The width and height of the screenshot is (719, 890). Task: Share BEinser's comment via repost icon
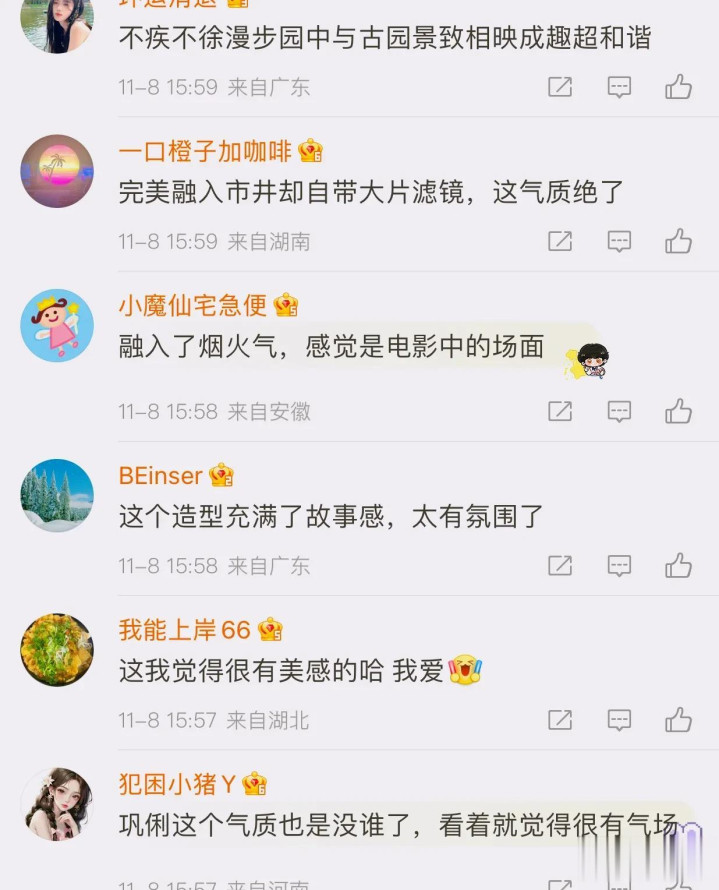point(560,566)
